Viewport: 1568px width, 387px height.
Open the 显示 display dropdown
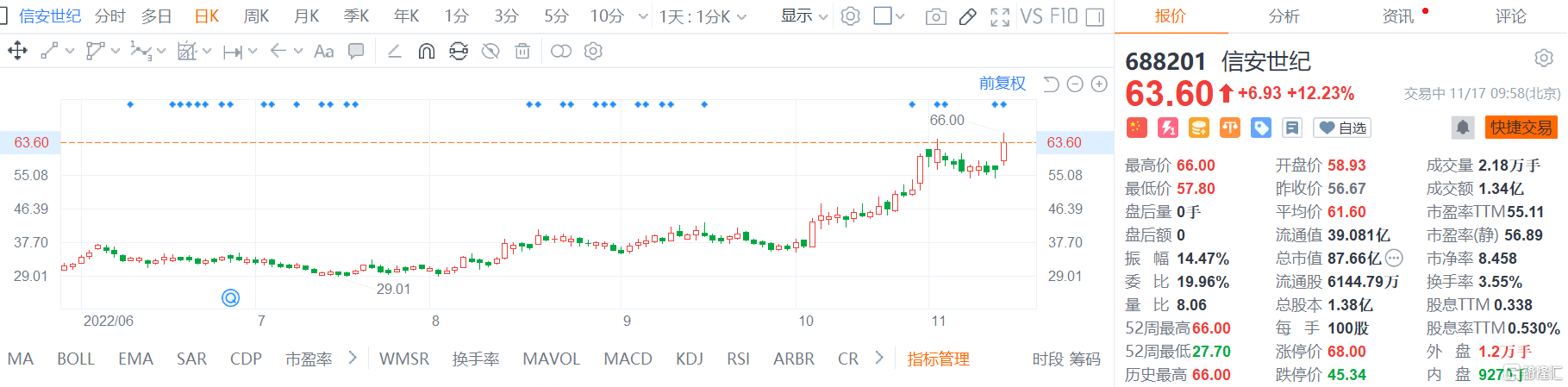[803, 16]
